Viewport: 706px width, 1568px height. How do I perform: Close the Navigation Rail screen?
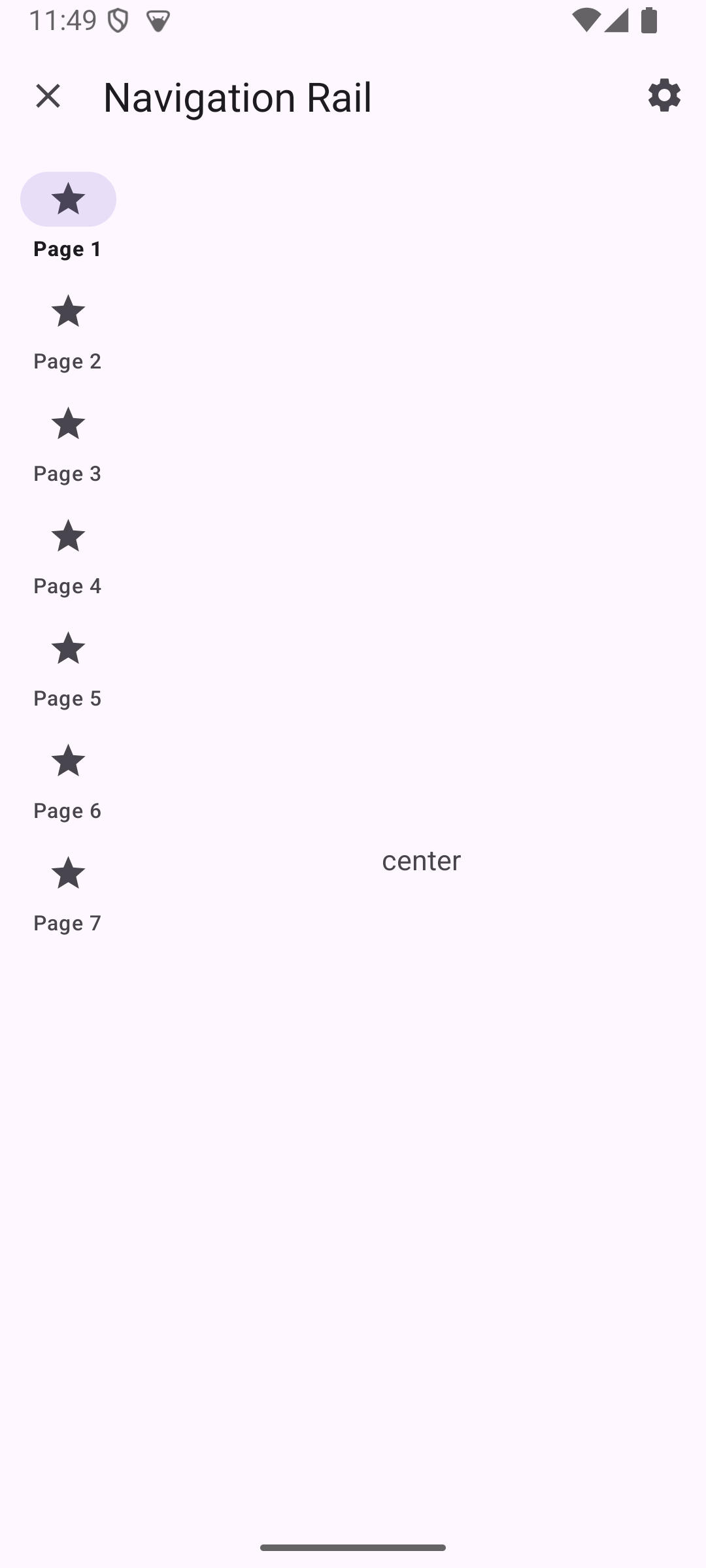pyautogui.click(x=48, y=96)
